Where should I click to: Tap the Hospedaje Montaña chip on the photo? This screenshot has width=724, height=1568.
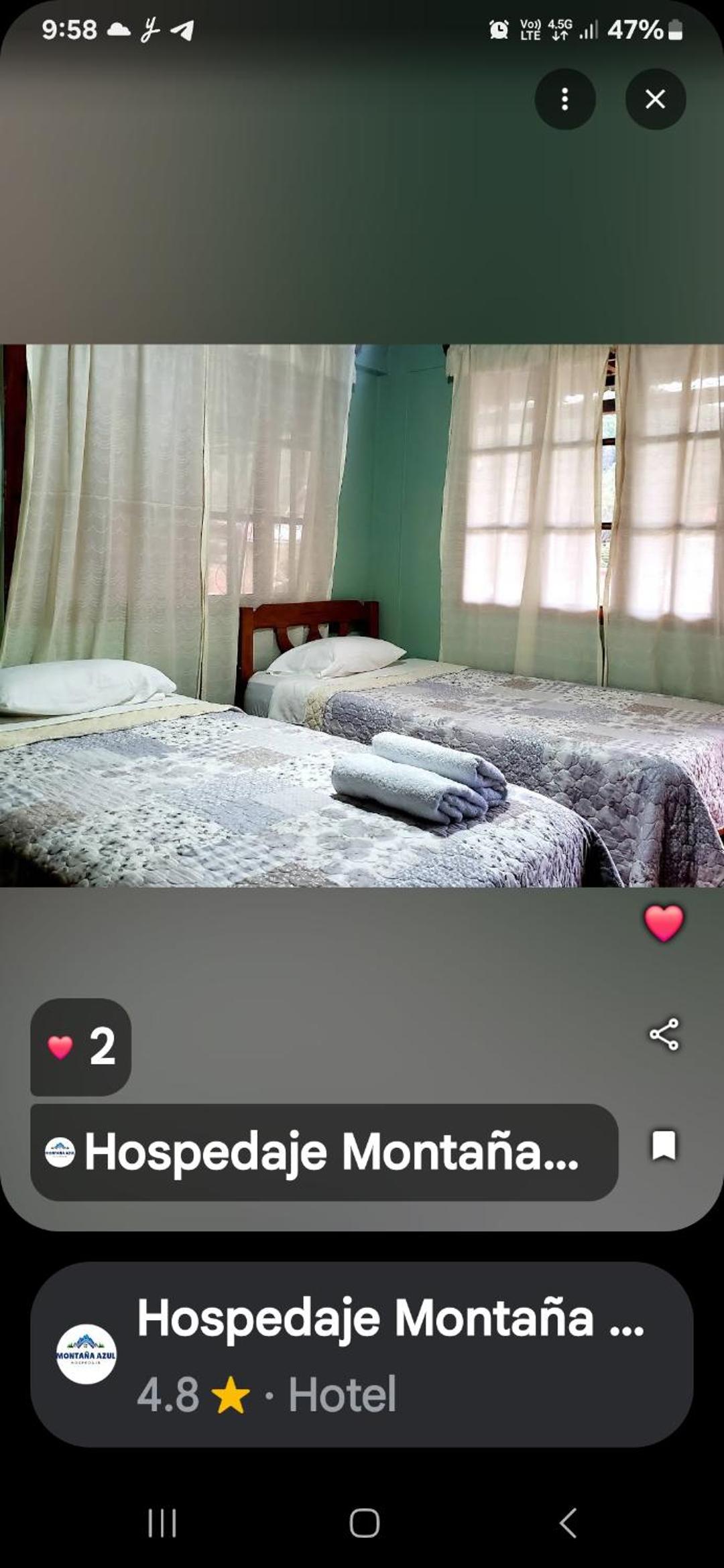(324, 1152)
